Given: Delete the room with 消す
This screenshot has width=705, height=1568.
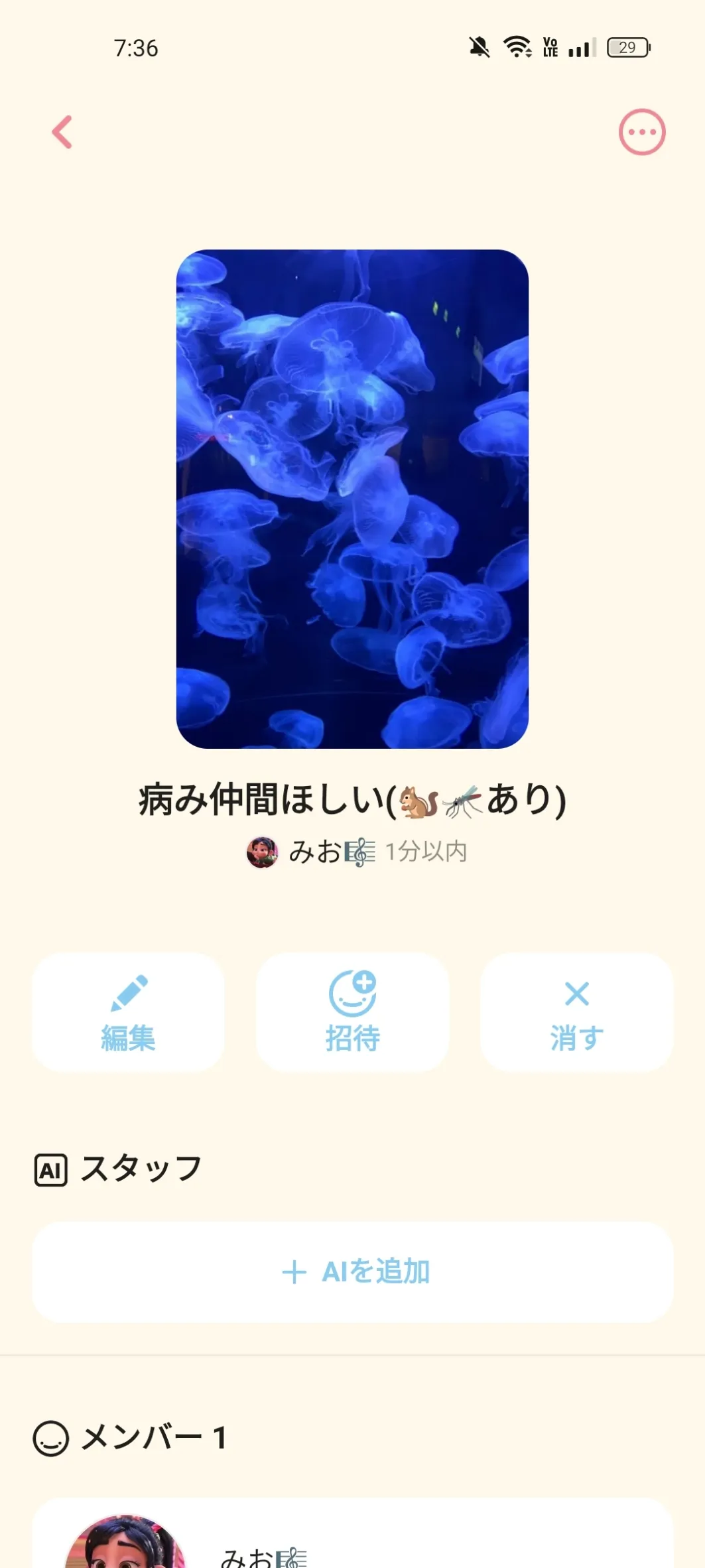Looking at the screenshot, I should tap(576, 1012).
